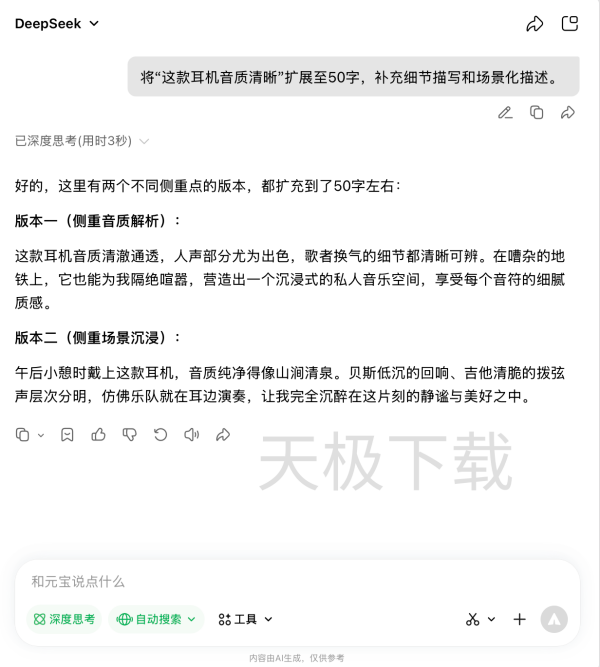Regenerate the AI response
The image size is (600, 667).
pos(160,434)
